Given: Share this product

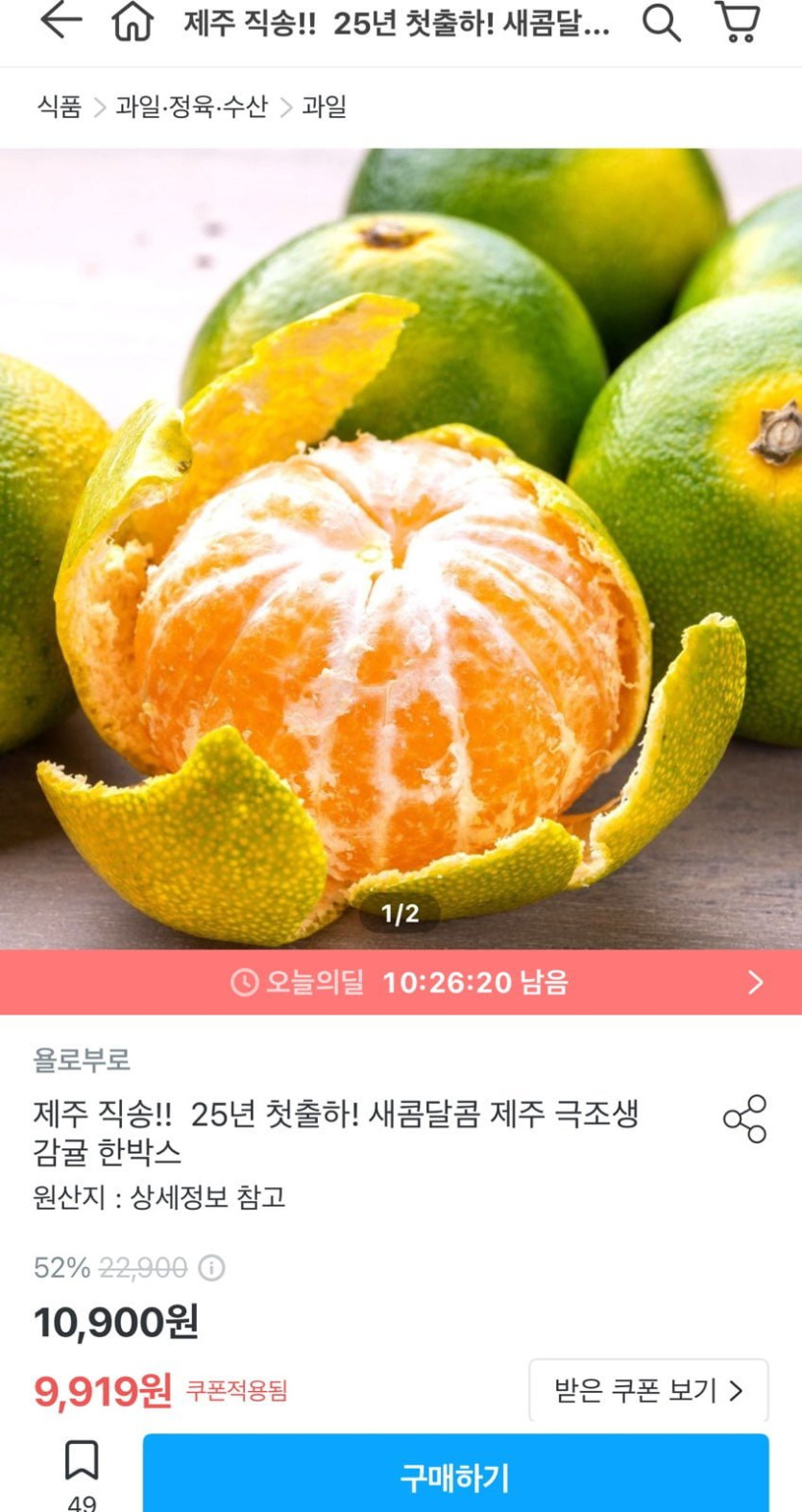Looking at the screenshot, I should [744, 1118].
